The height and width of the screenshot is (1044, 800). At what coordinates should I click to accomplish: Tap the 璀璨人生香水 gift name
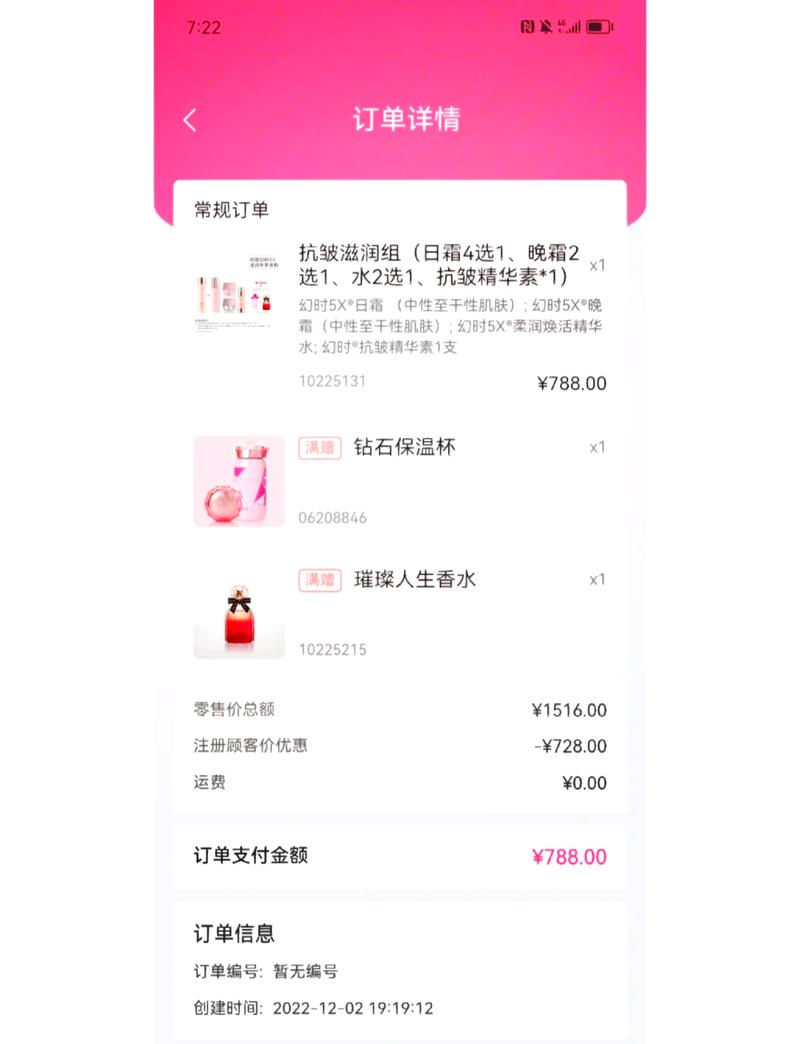click(x=414, y=580)
